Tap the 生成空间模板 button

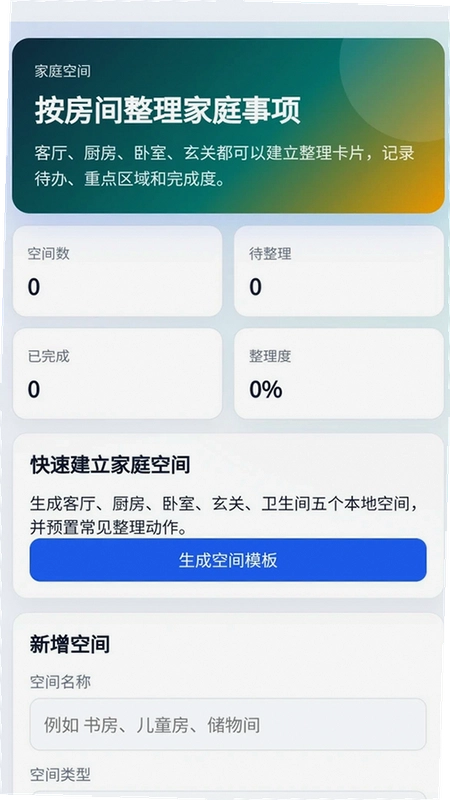pos(228,560)
